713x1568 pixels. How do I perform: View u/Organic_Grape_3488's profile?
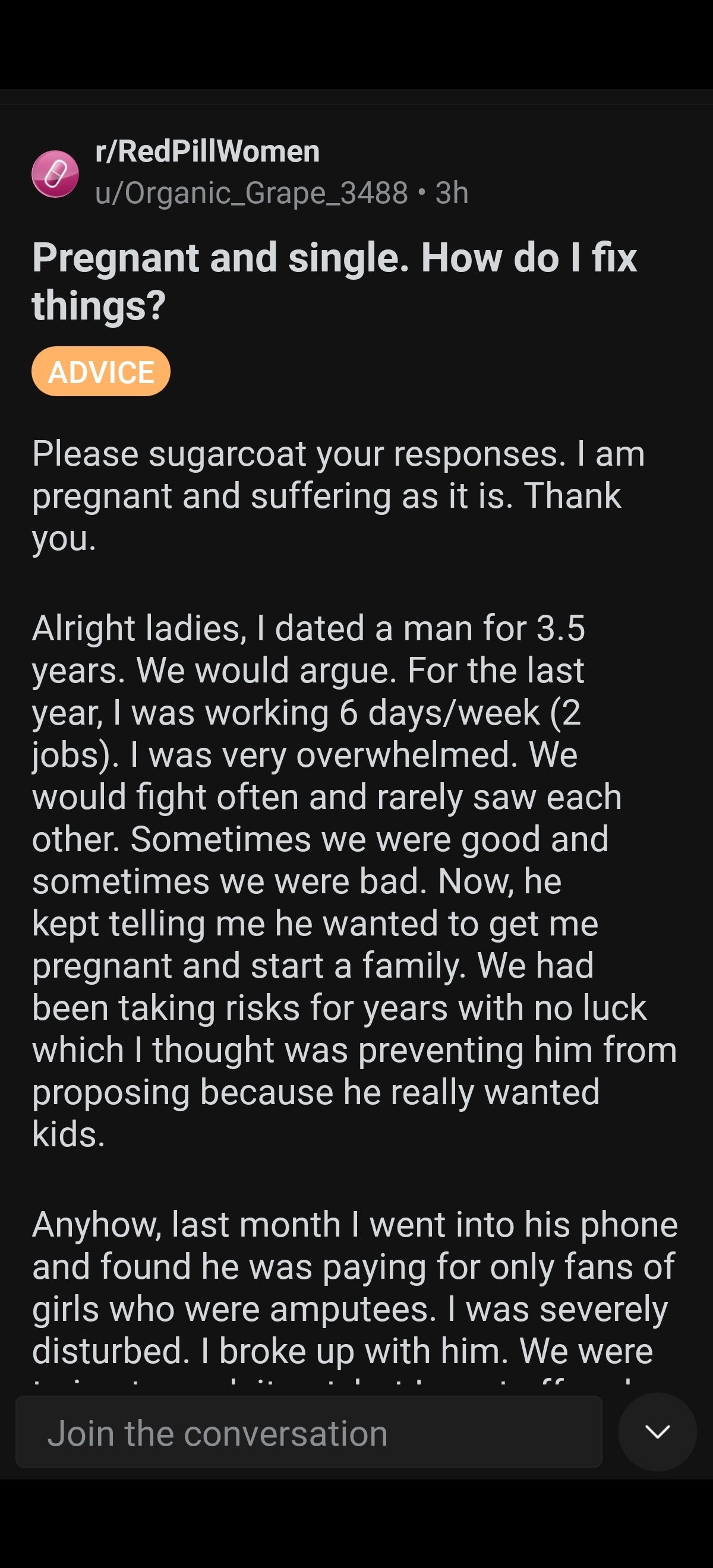[x=251, y=193]
